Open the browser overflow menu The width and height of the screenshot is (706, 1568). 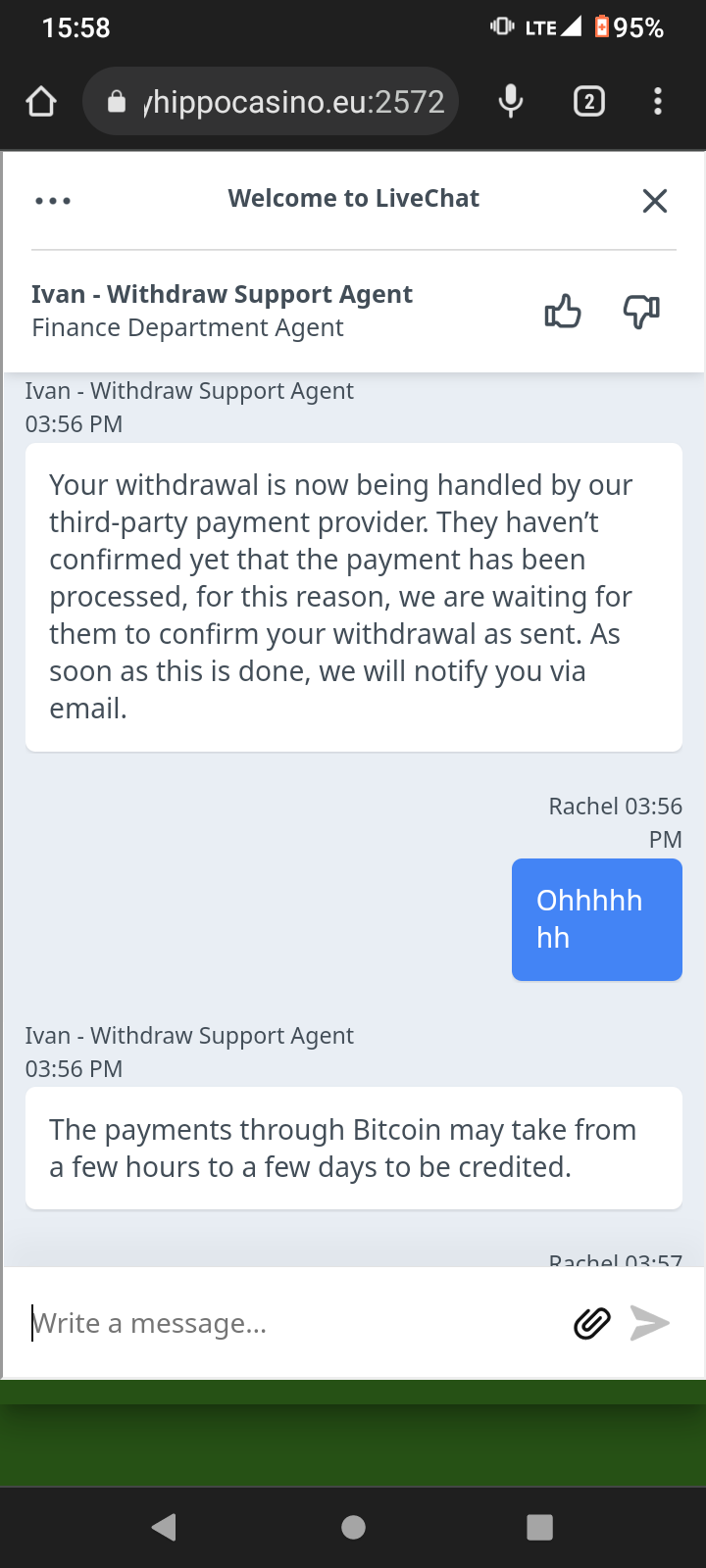pyautogui.click(x=658, y=102)
